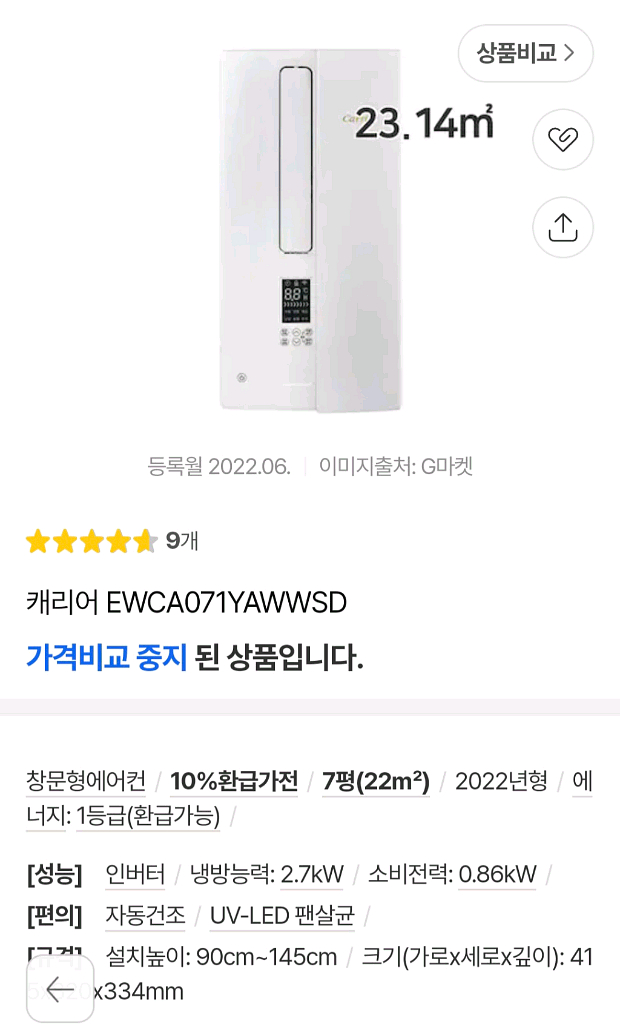Open the 상품비교 product comparison
Image resolution: width=620 pixels, height=1024 pixels.
[525, 53]
